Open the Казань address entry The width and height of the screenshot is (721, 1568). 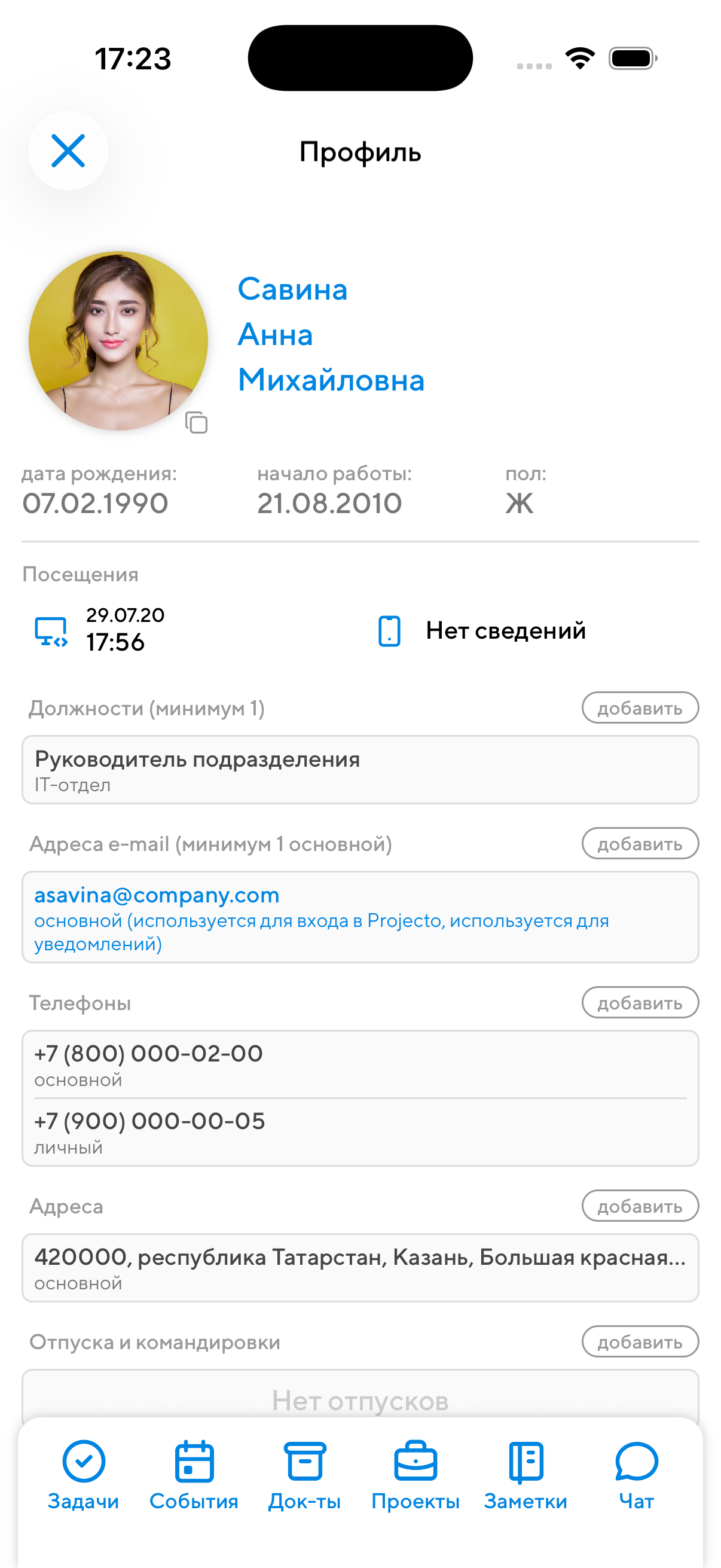point(360,1267)
